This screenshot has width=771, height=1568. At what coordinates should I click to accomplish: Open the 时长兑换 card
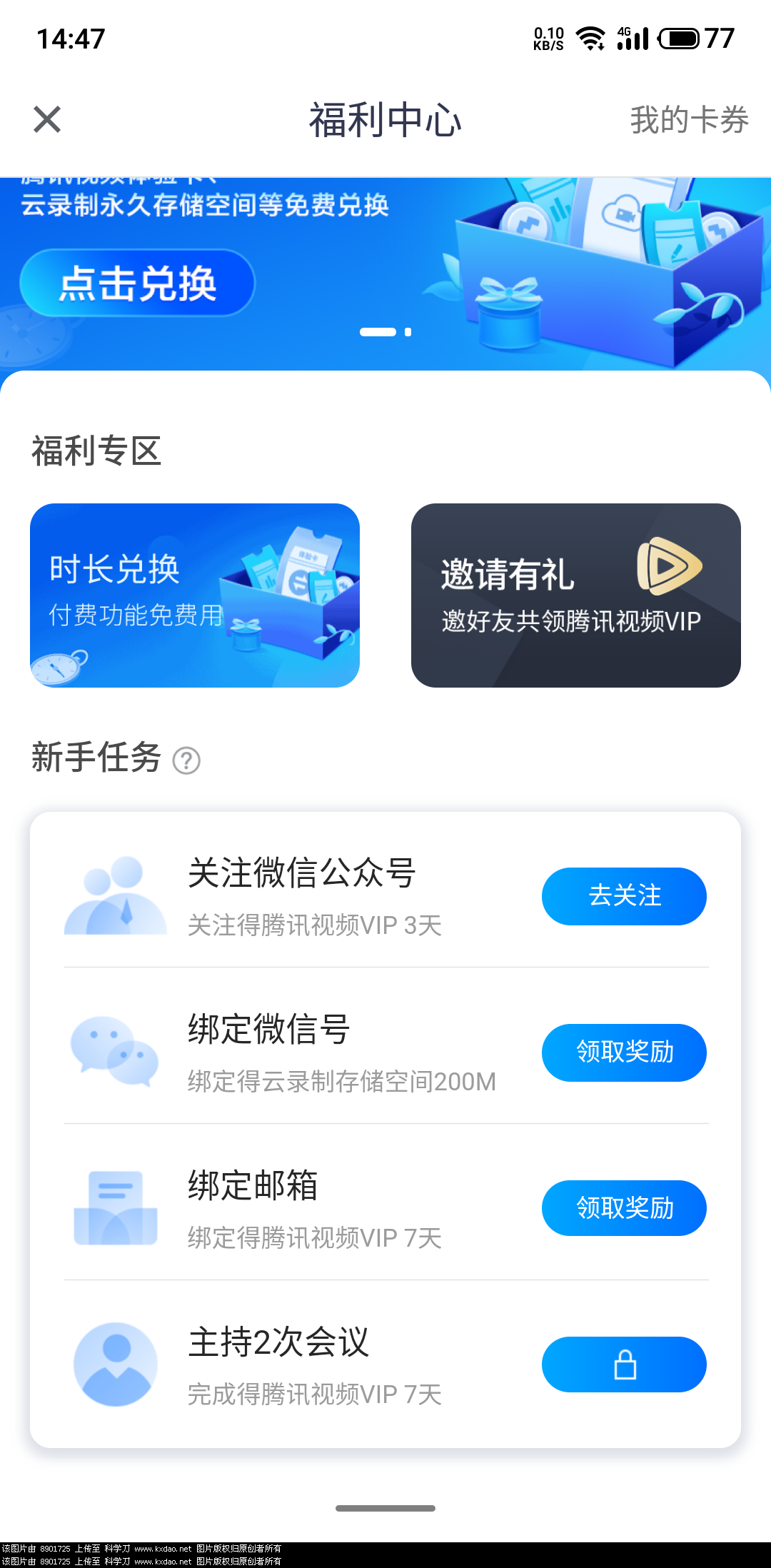[x=195, y=595]
